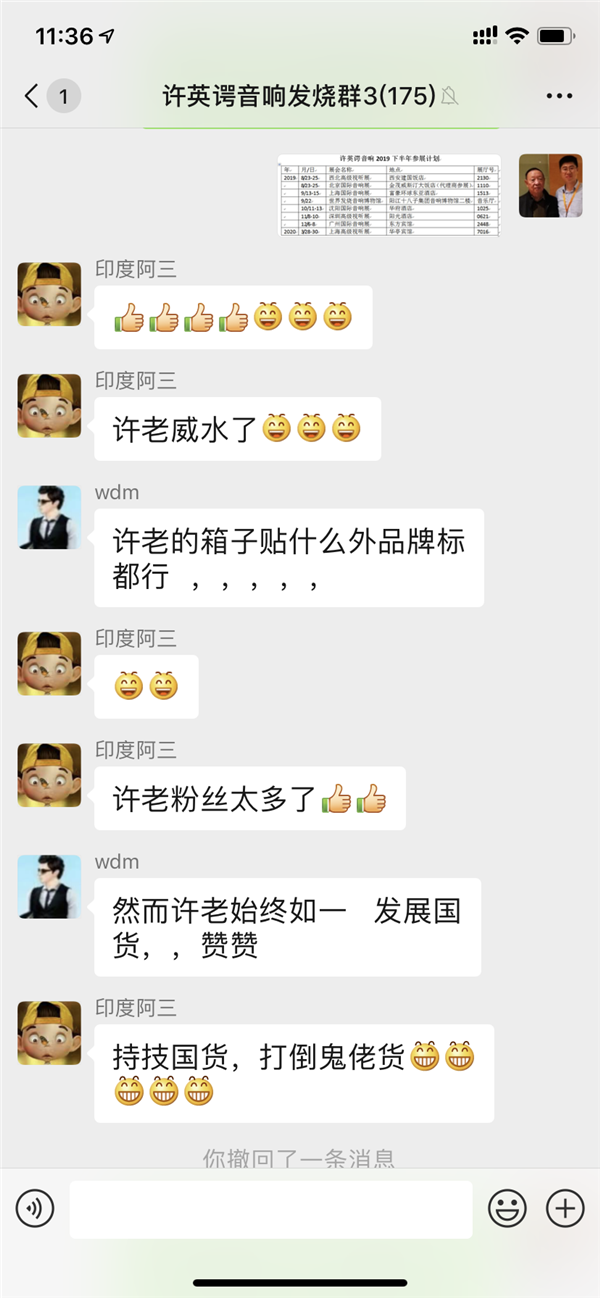Open the plus attachments menu
This screenshot has width=600, height=1298.
point(565,1209)
